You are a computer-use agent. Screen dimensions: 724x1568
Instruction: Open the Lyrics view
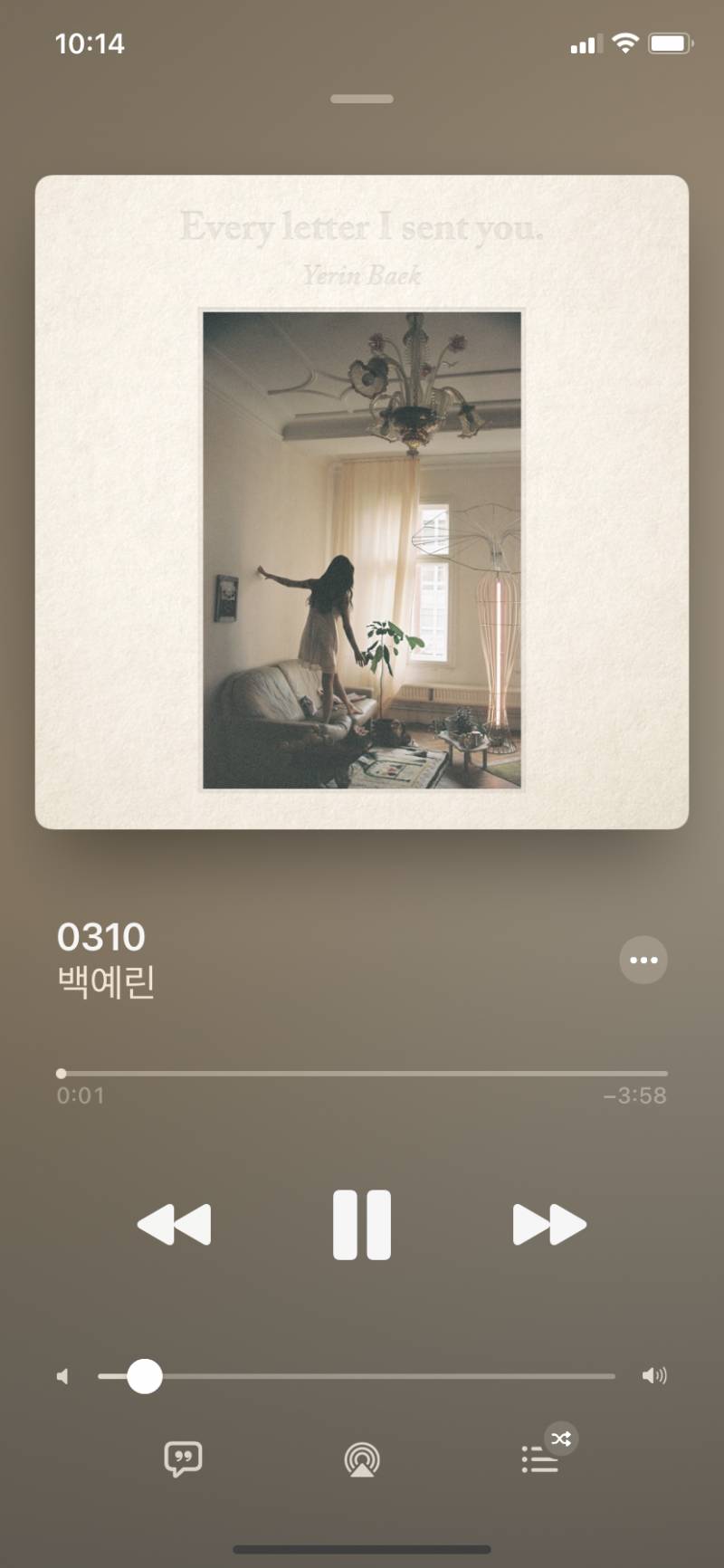[182, 1459]
